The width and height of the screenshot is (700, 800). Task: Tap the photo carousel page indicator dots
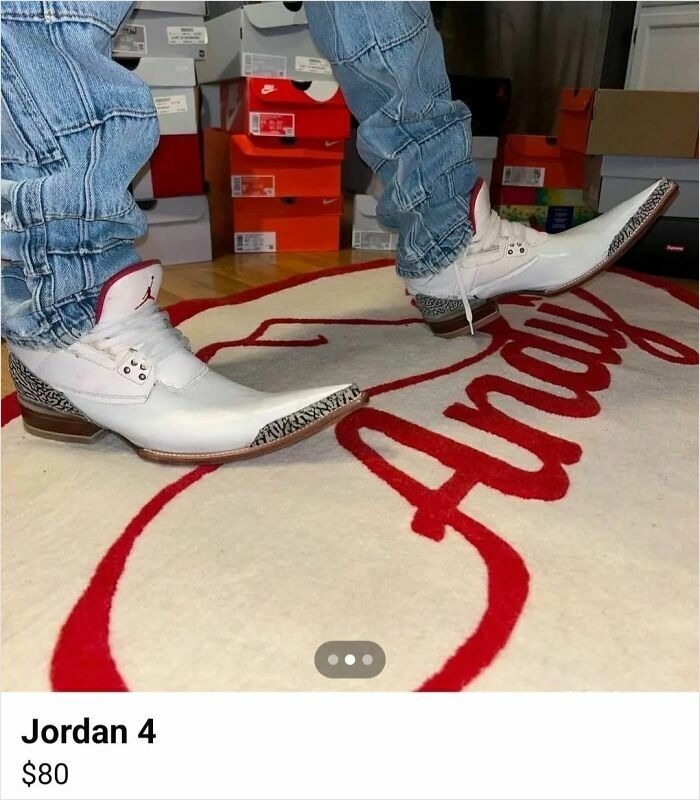click(349, 660)
